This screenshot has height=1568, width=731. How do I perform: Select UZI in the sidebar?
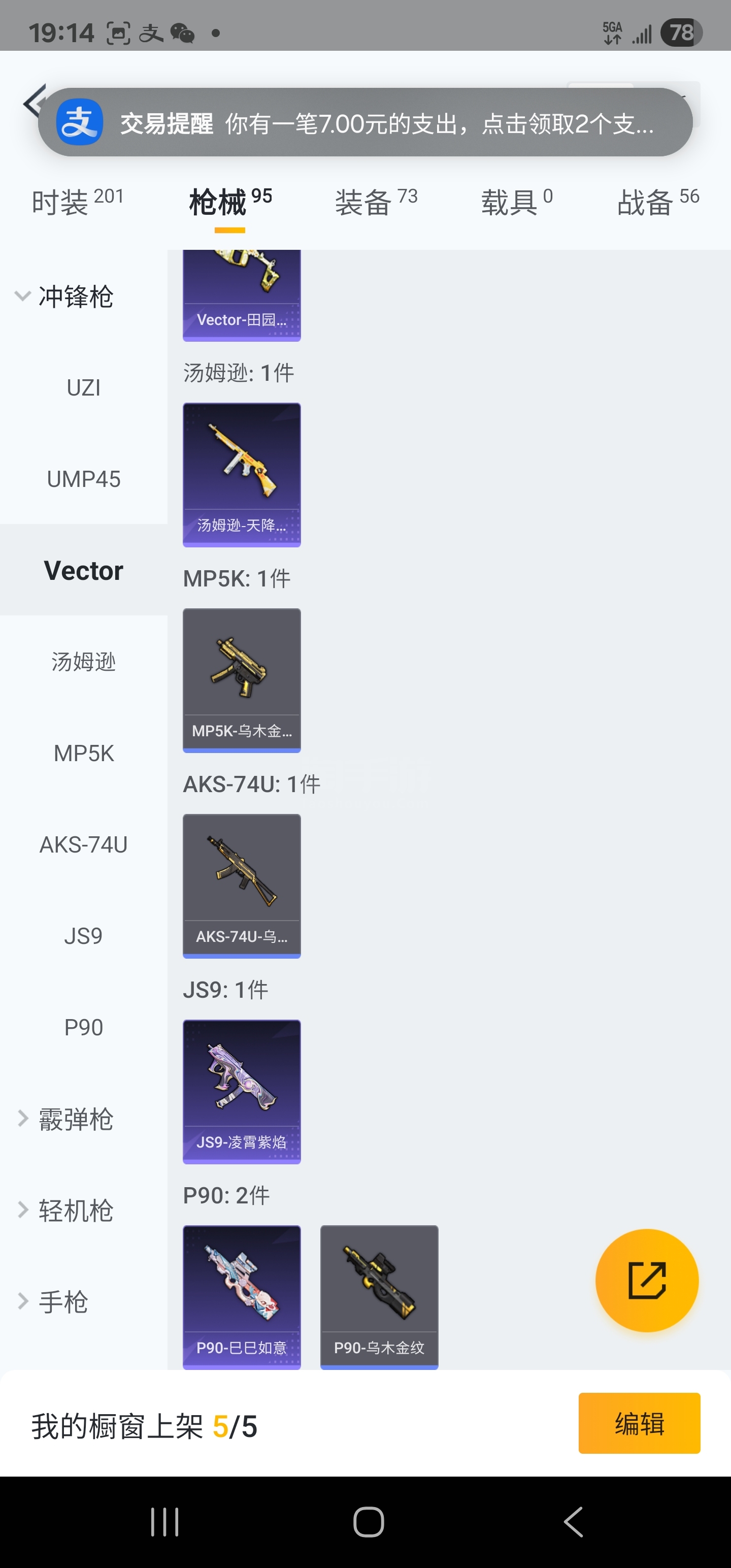83,388
